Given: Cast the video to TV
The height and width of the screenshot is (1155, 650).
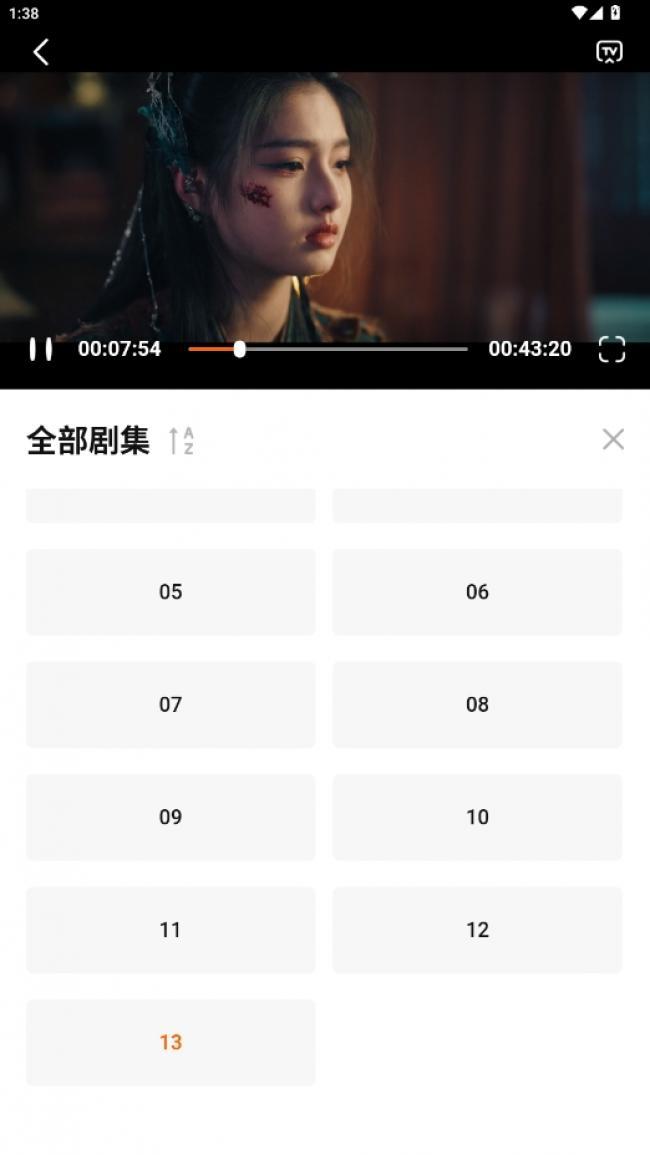Looking at the screenshot, I should click(x=609, y=52).
